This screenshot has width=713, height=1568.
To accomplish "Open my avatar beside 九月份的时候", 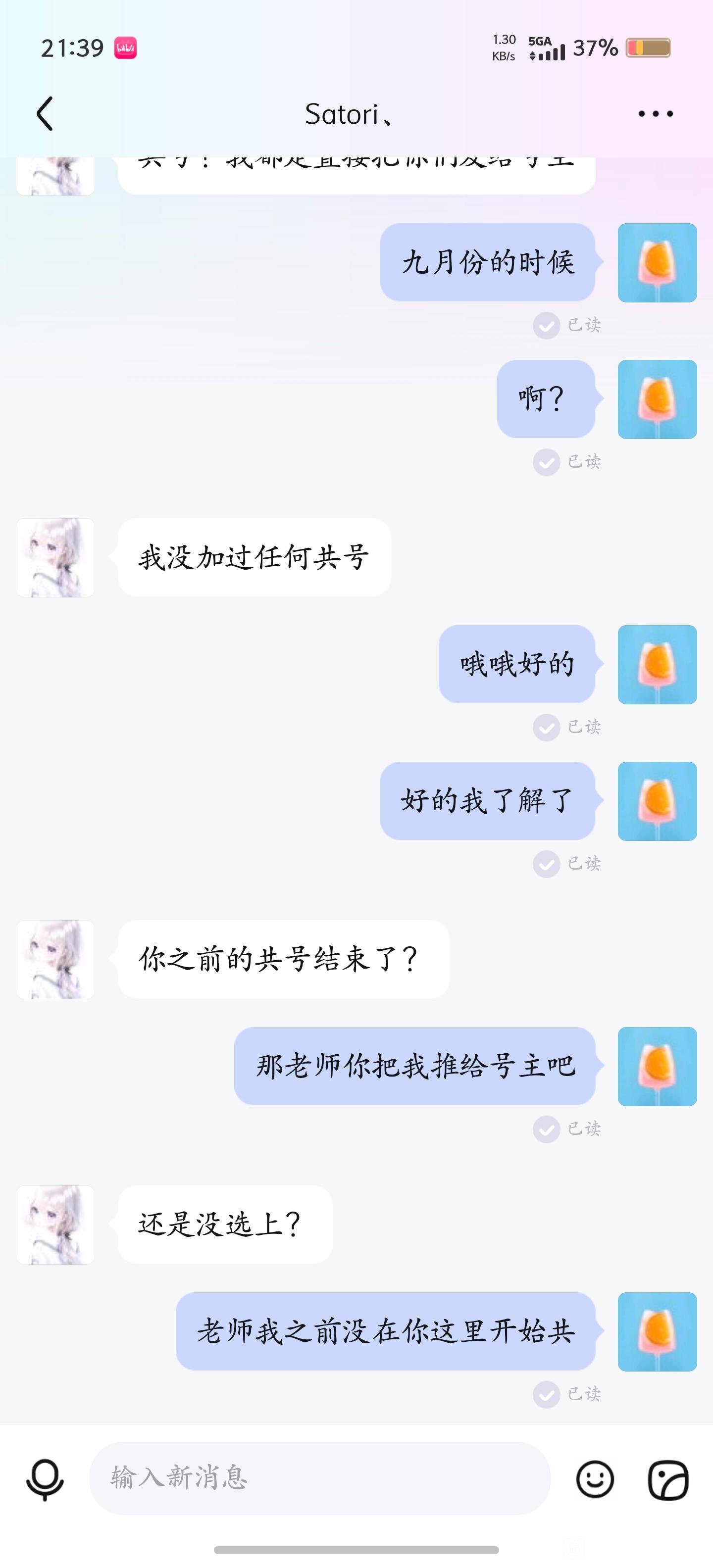I will (x=657, y=263).
